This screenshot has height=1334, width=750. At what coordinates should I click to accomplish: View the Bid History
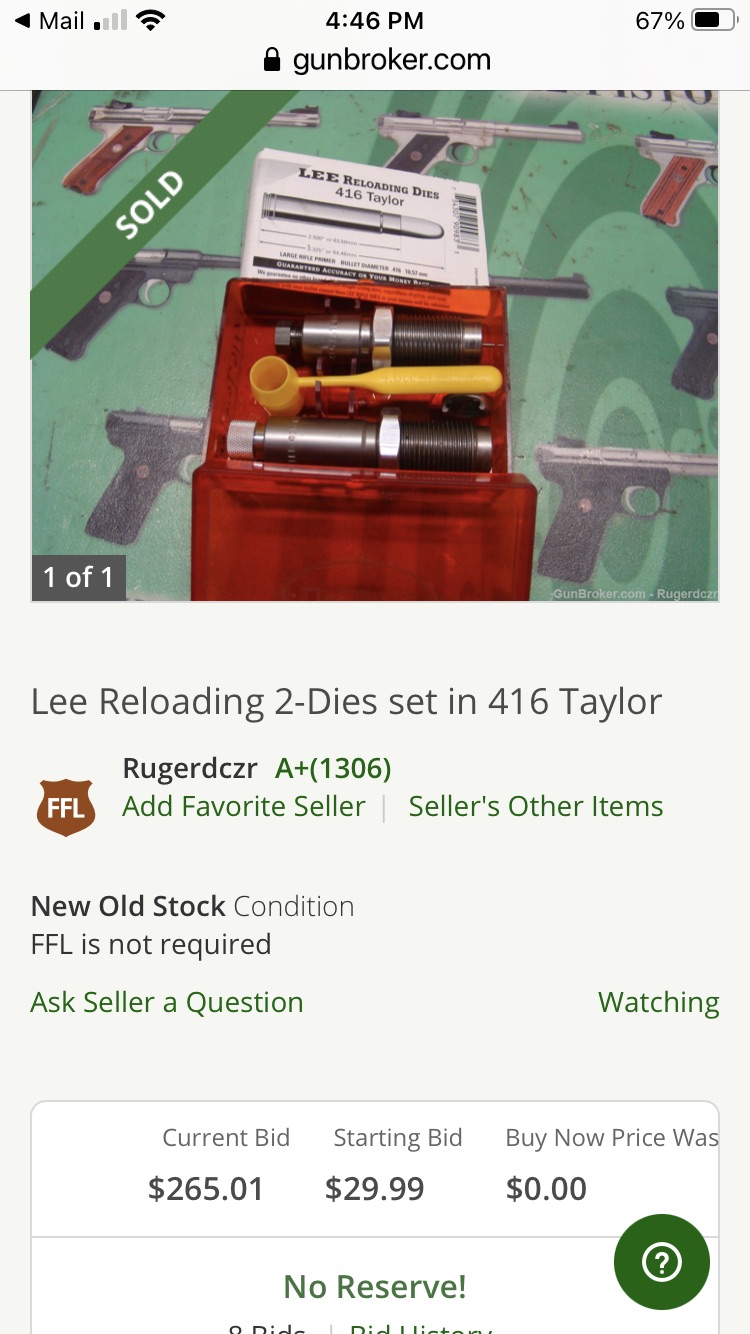point(420,1326)
